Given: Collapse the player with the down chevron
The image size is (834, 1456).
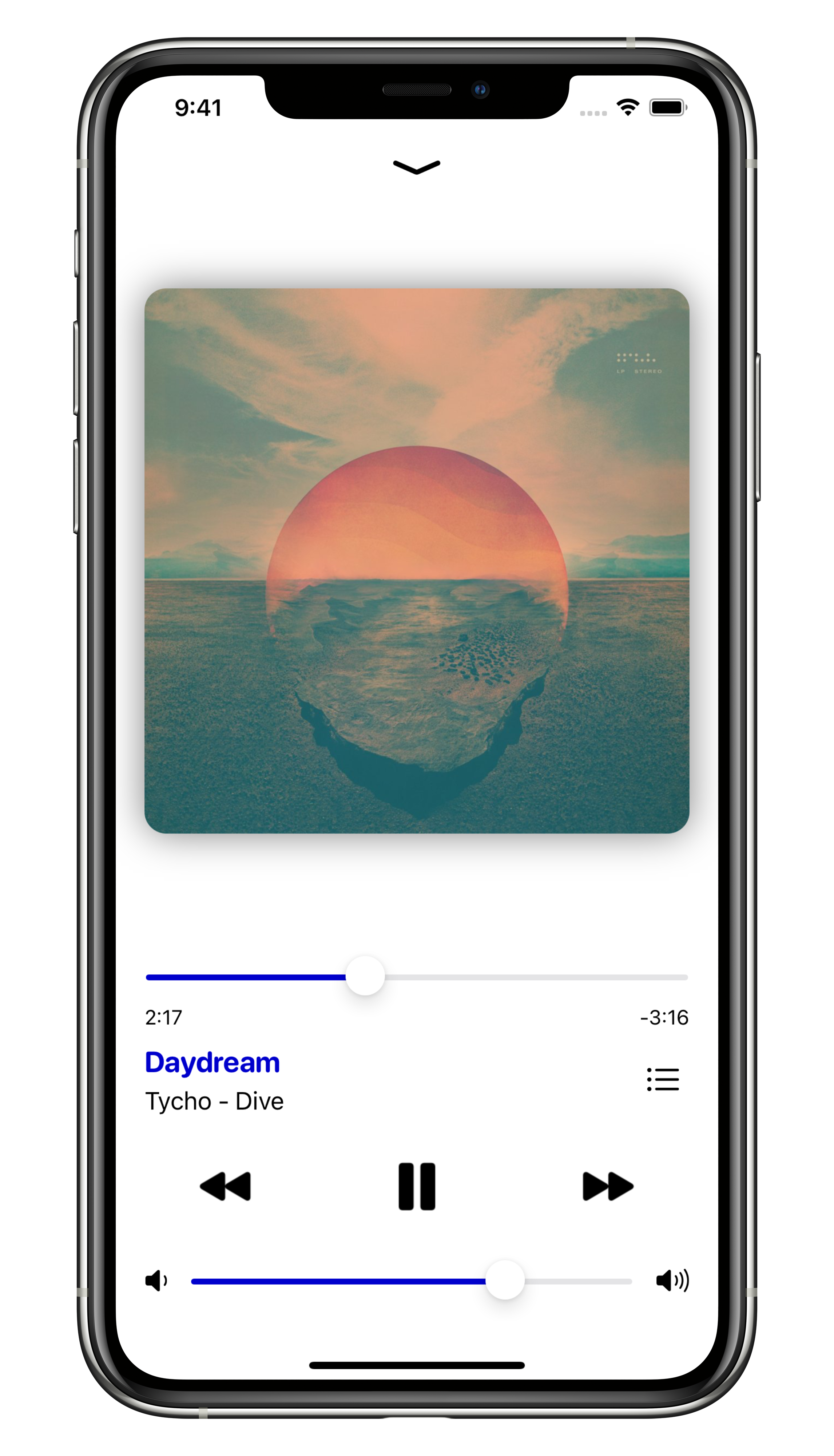Looking at the screenshot, I should pos(416,167).
